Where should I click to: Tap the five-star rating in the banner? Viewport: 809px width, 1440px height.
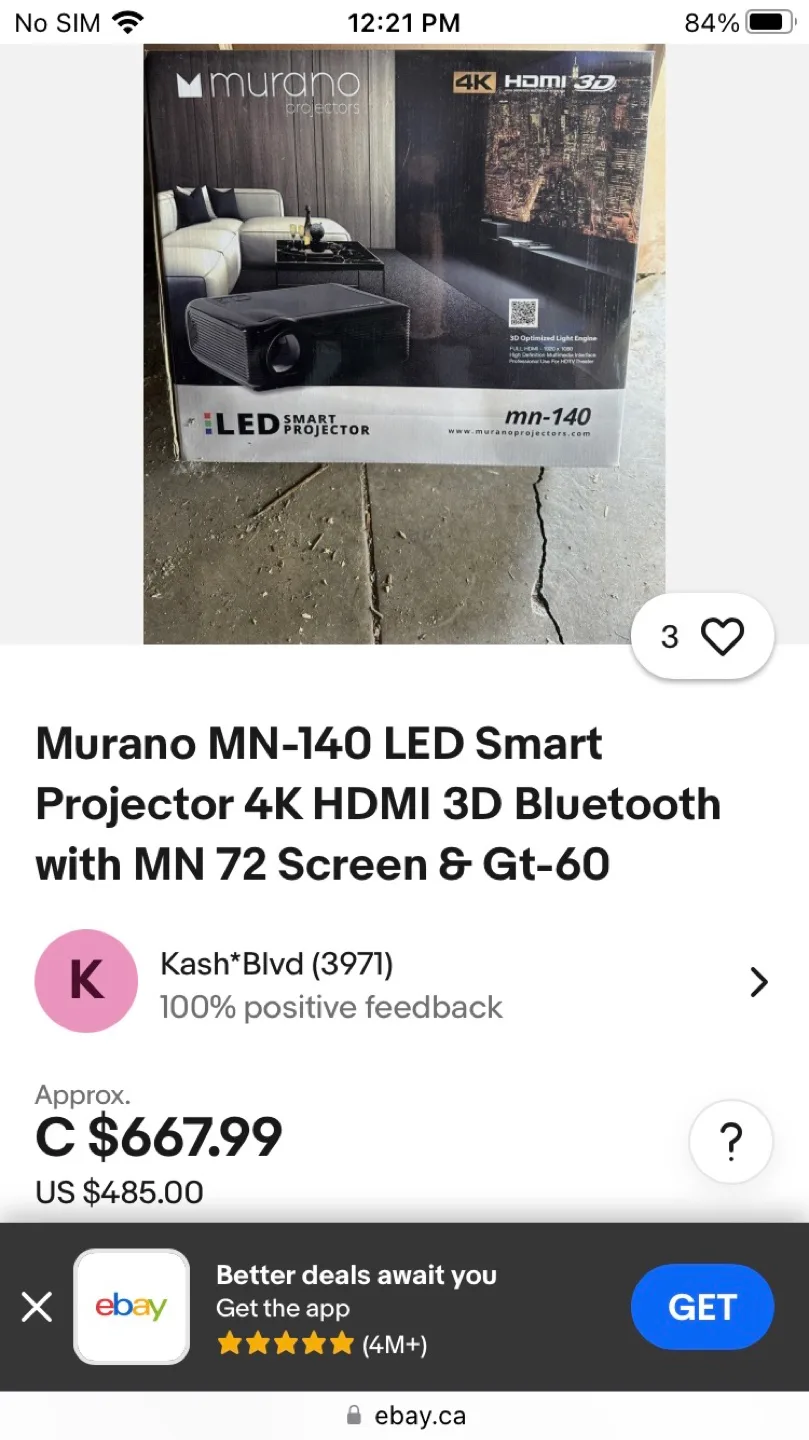[285, 1344]
